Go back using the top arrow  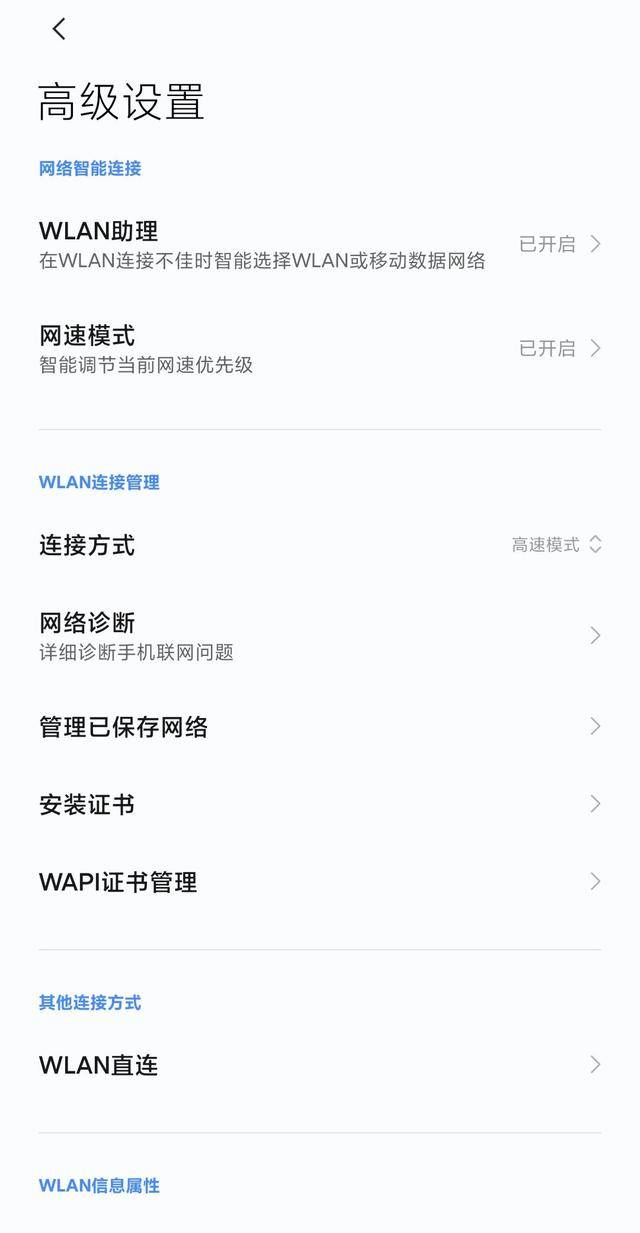pyautogui.click(x=59, y=30)
